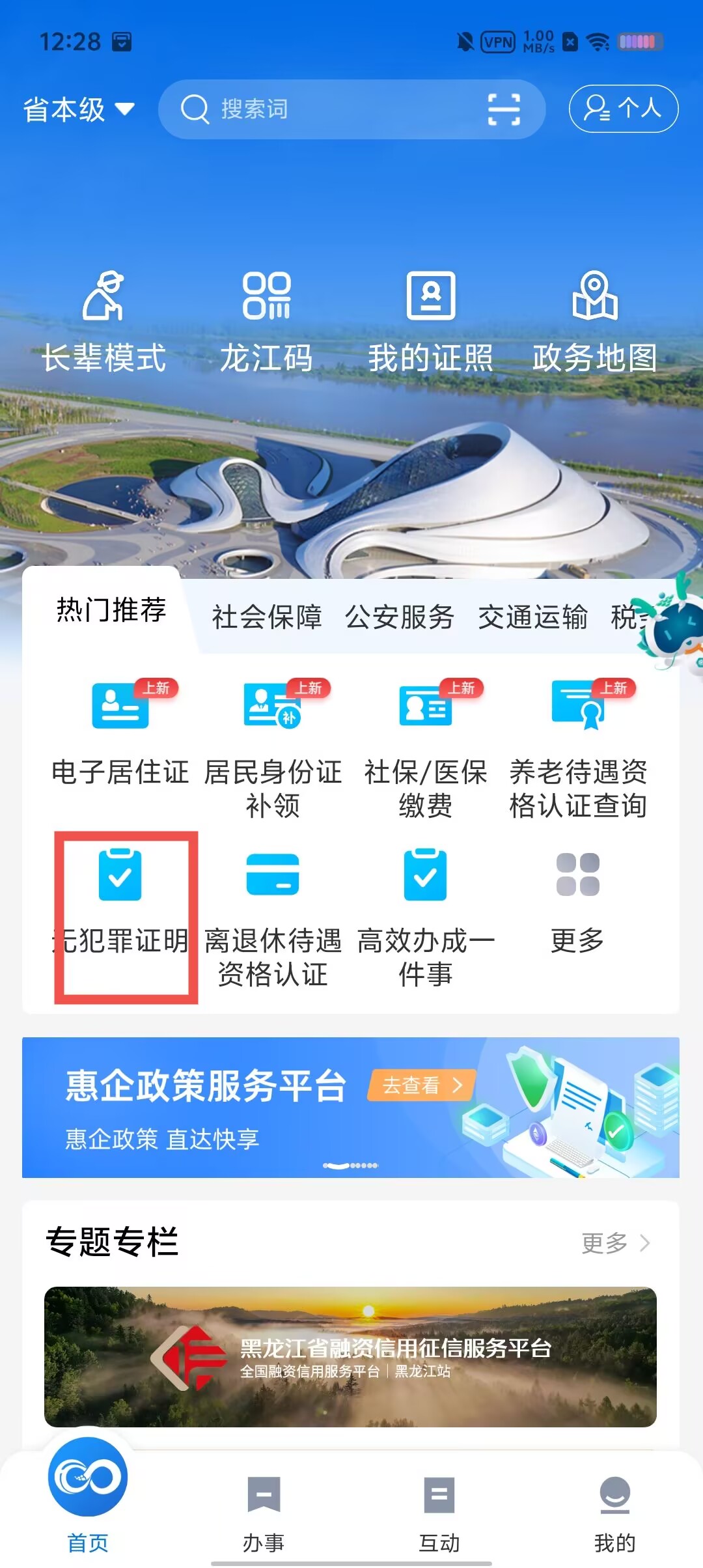The height and width of the screenshot is (1568, 703).
Task: Open 社保/医保缴费 service
Action: (x=425, y=749)
